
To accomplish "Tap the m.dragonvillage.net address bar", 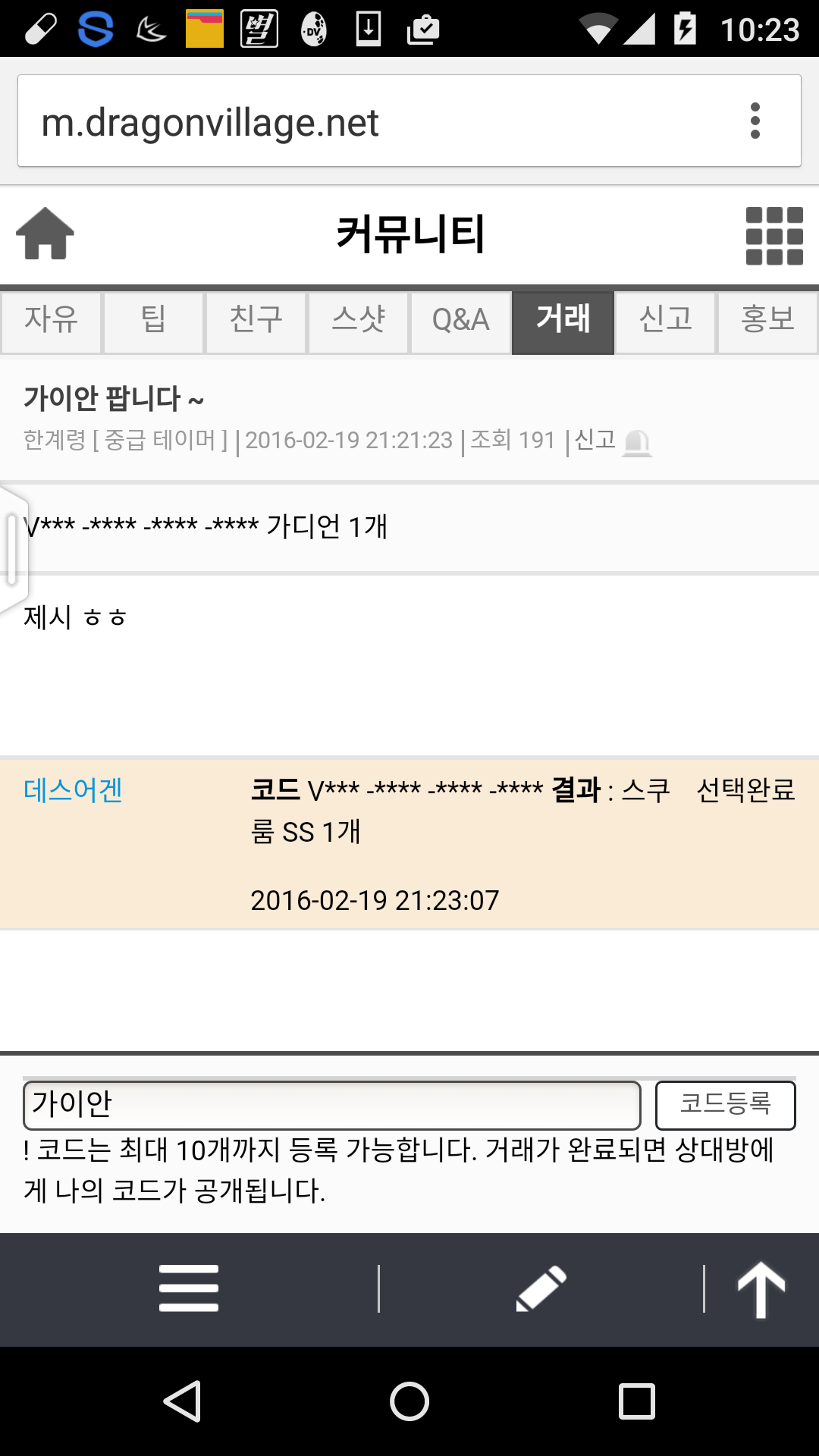I will point(379,122).
